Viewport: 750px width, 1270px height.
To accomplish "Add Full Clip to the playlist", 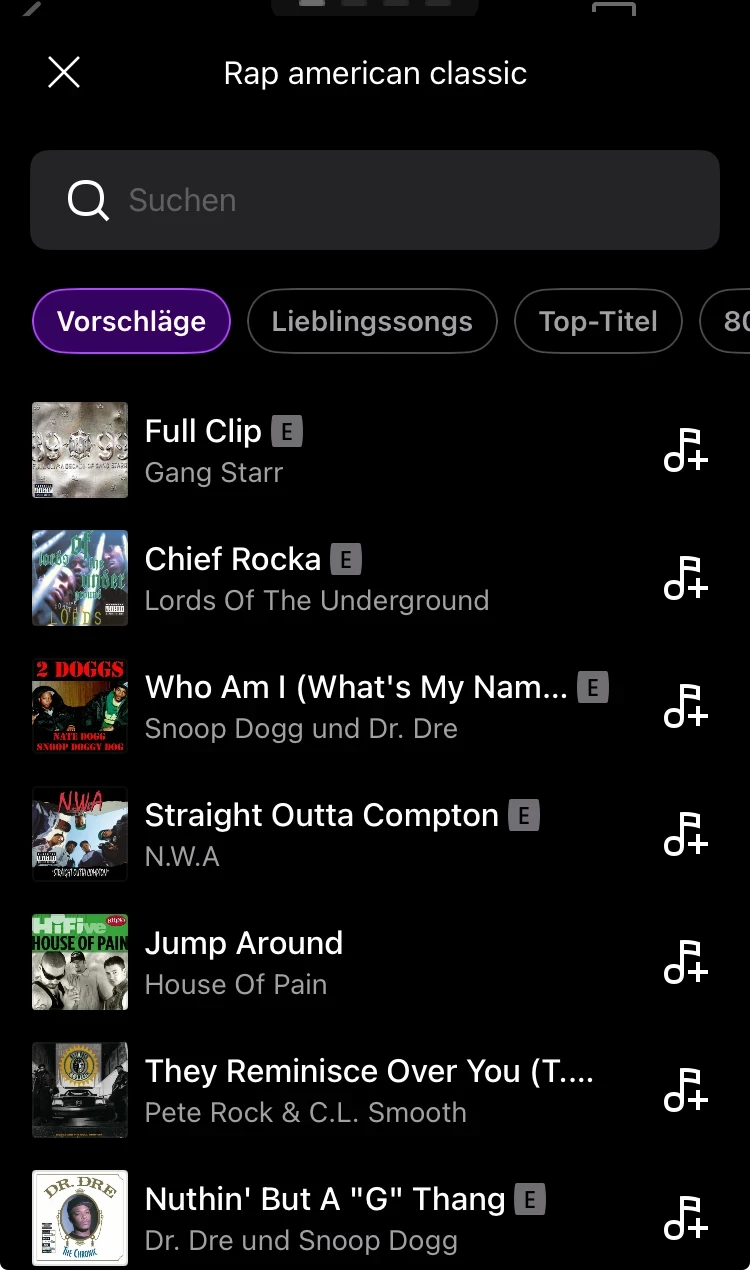I will tap(686, 450).
